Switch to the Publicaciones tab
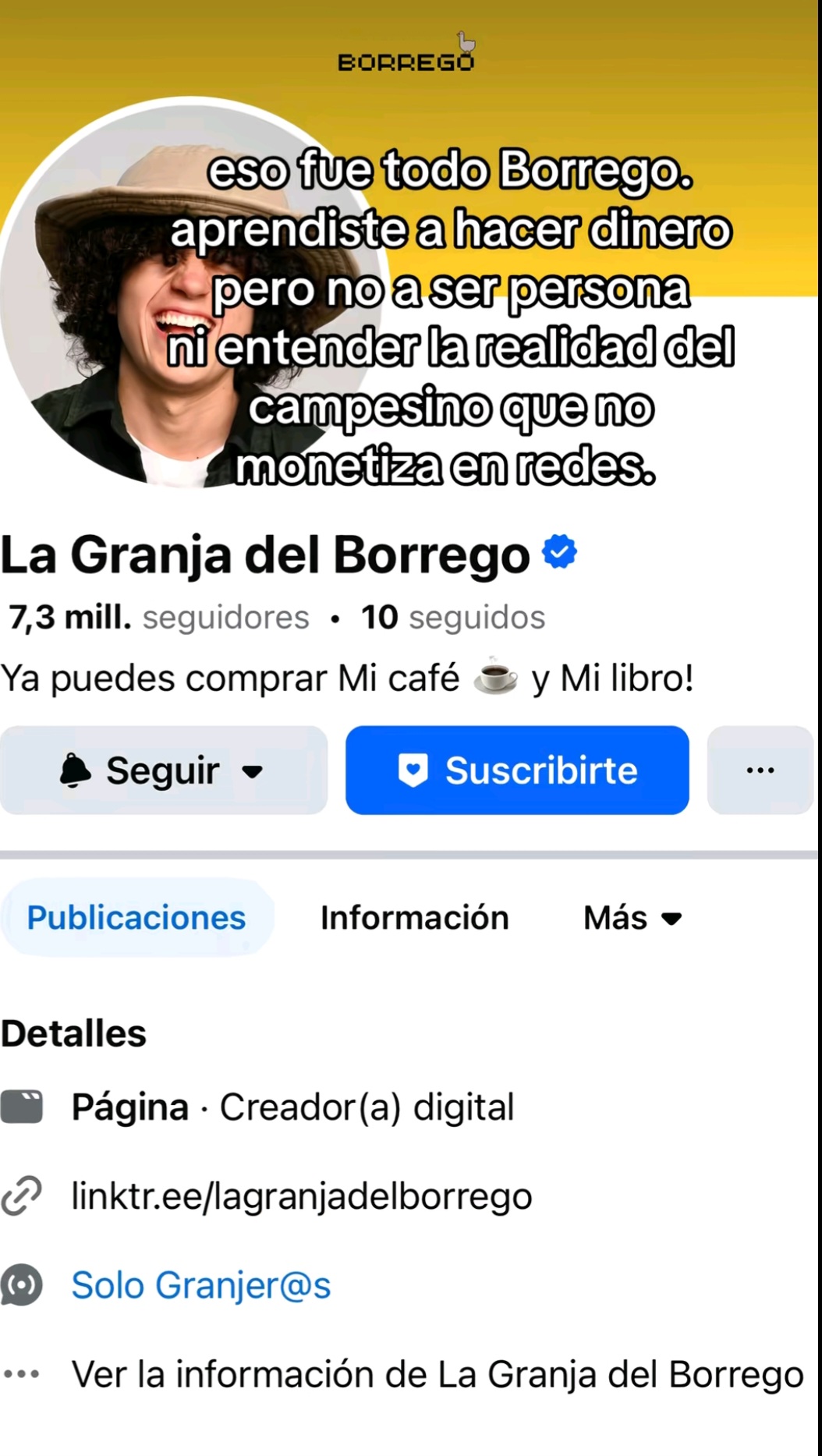Screen dimensions: 822x1456 (x=136, y=918)
